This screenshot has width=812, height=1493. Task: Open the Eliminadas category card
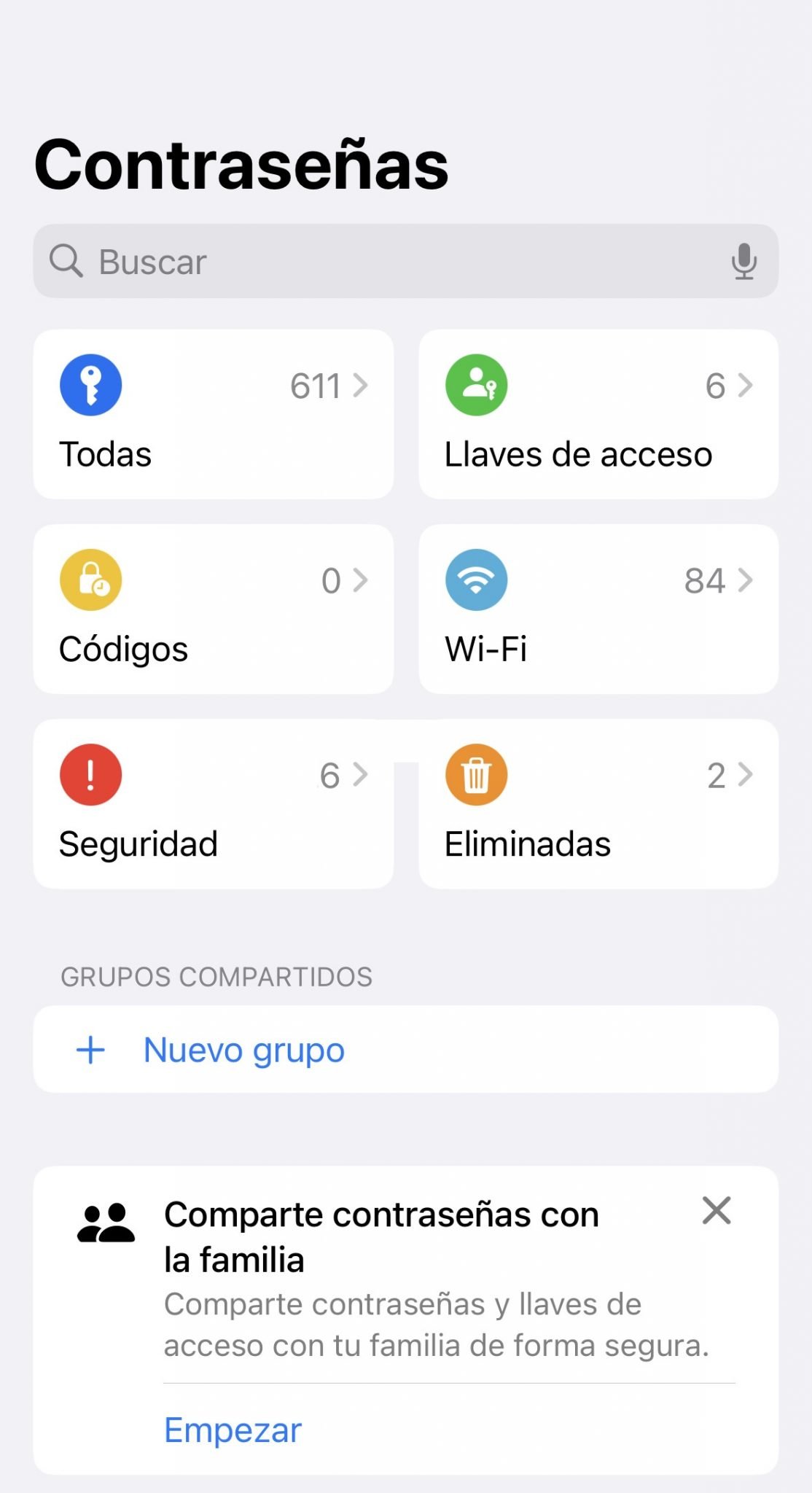(x=597, y=802)
